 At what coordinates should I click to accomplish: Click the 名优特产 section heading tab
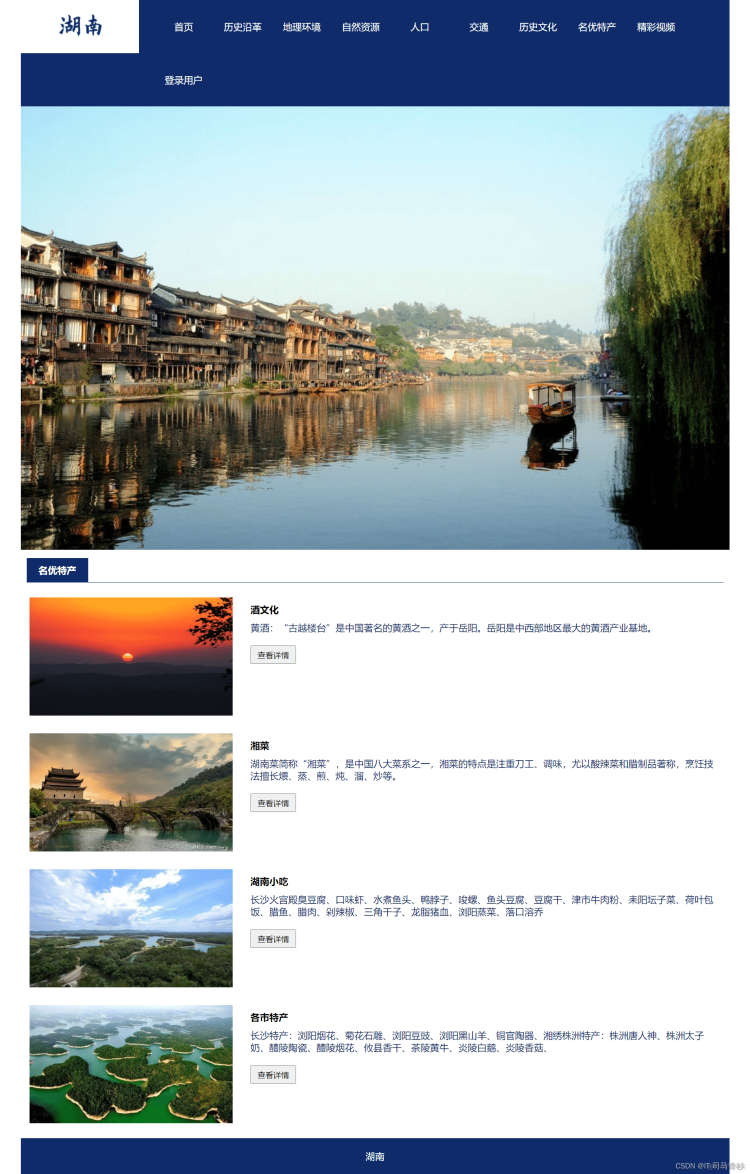[58, 569]
